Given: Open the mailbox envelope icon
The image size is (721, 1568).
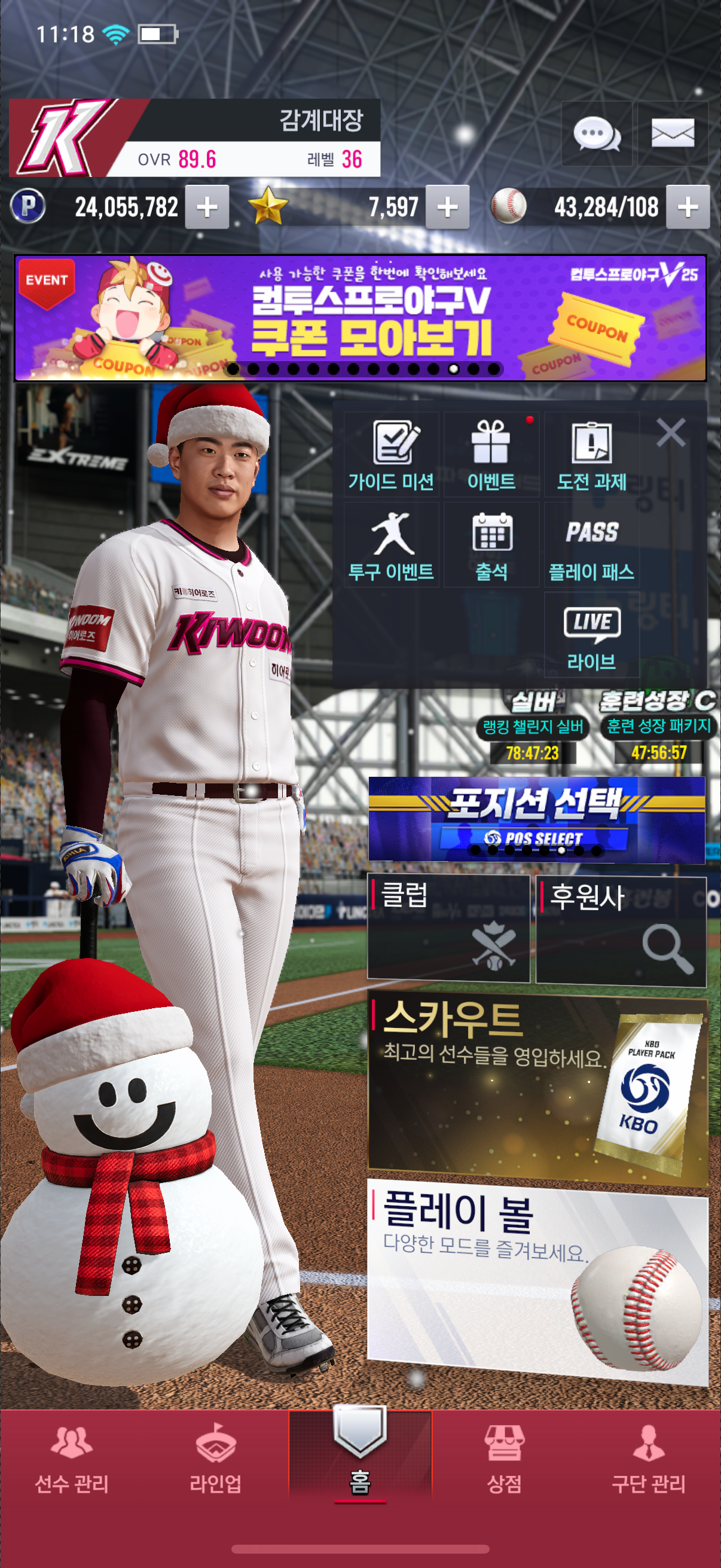Looking at the screenshot, I should tap(672, 133).
